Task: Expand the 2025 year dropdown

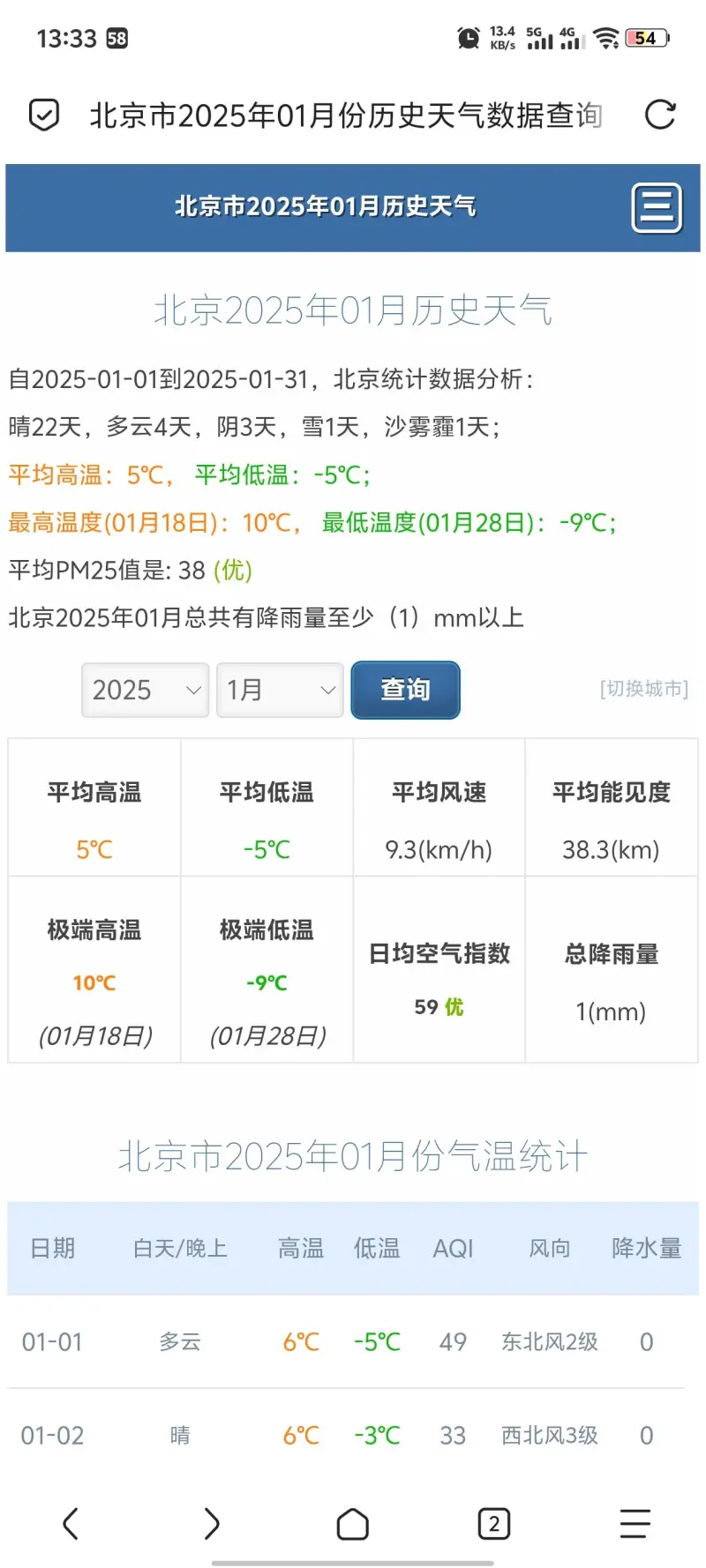Action: coord(146,690)
